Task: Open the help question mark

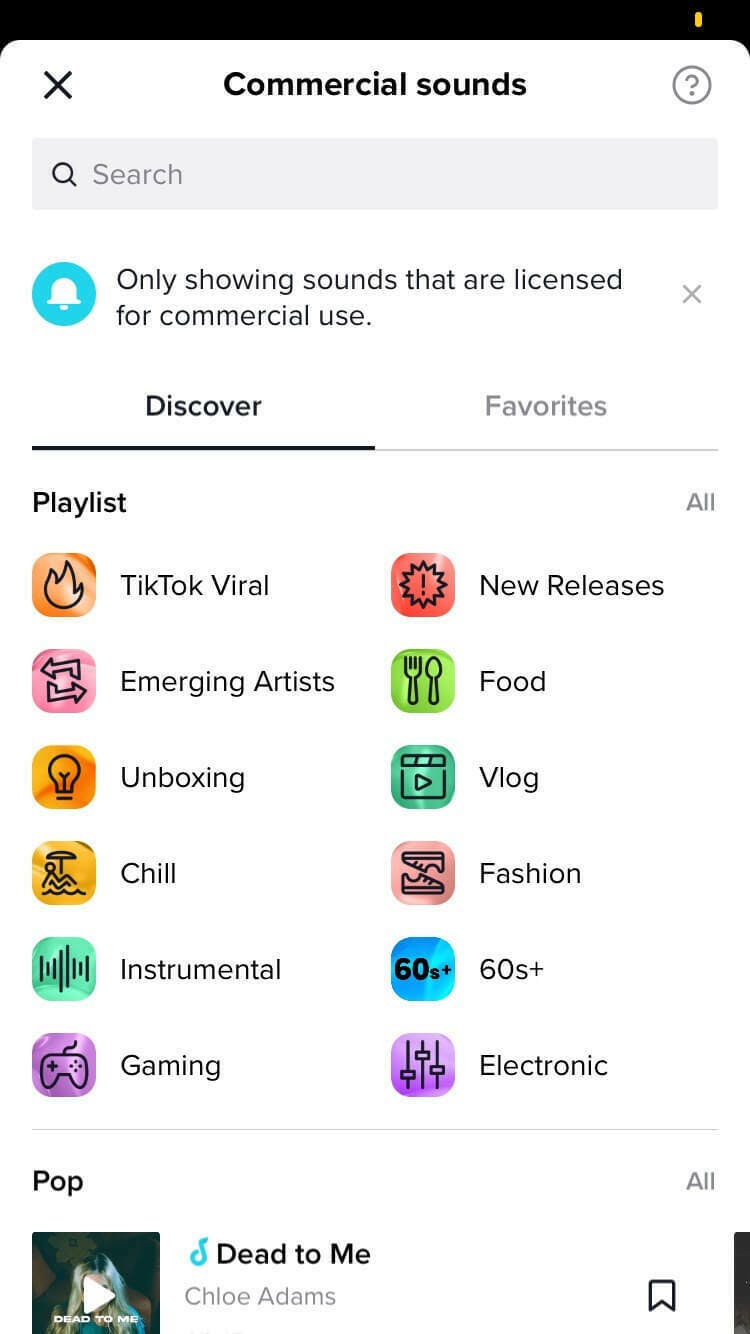Action: pos(691,85)
